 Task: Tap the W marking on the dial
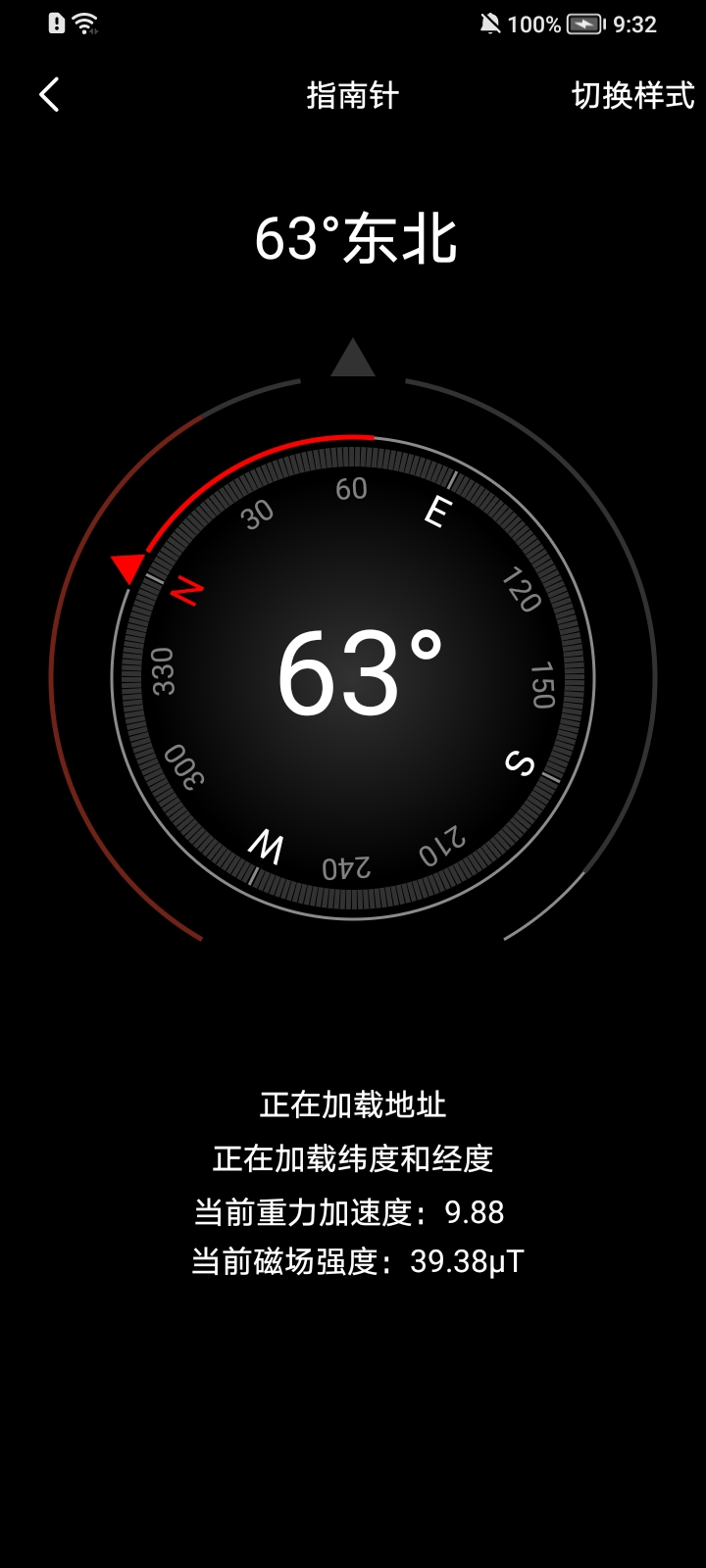(263, 847)
